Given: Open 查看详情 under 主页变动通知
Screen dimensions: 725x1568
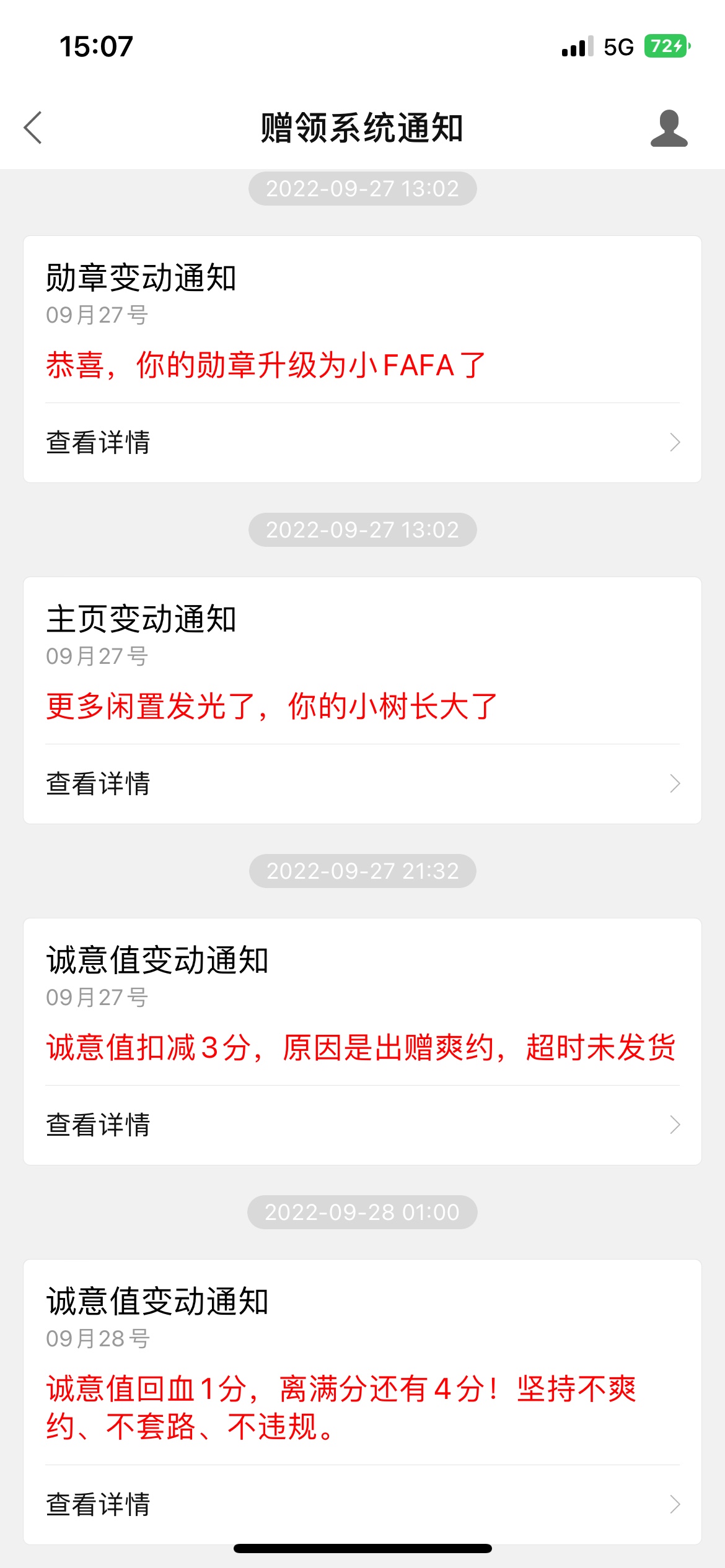Looking at the screenshot, I should point(362,783).
